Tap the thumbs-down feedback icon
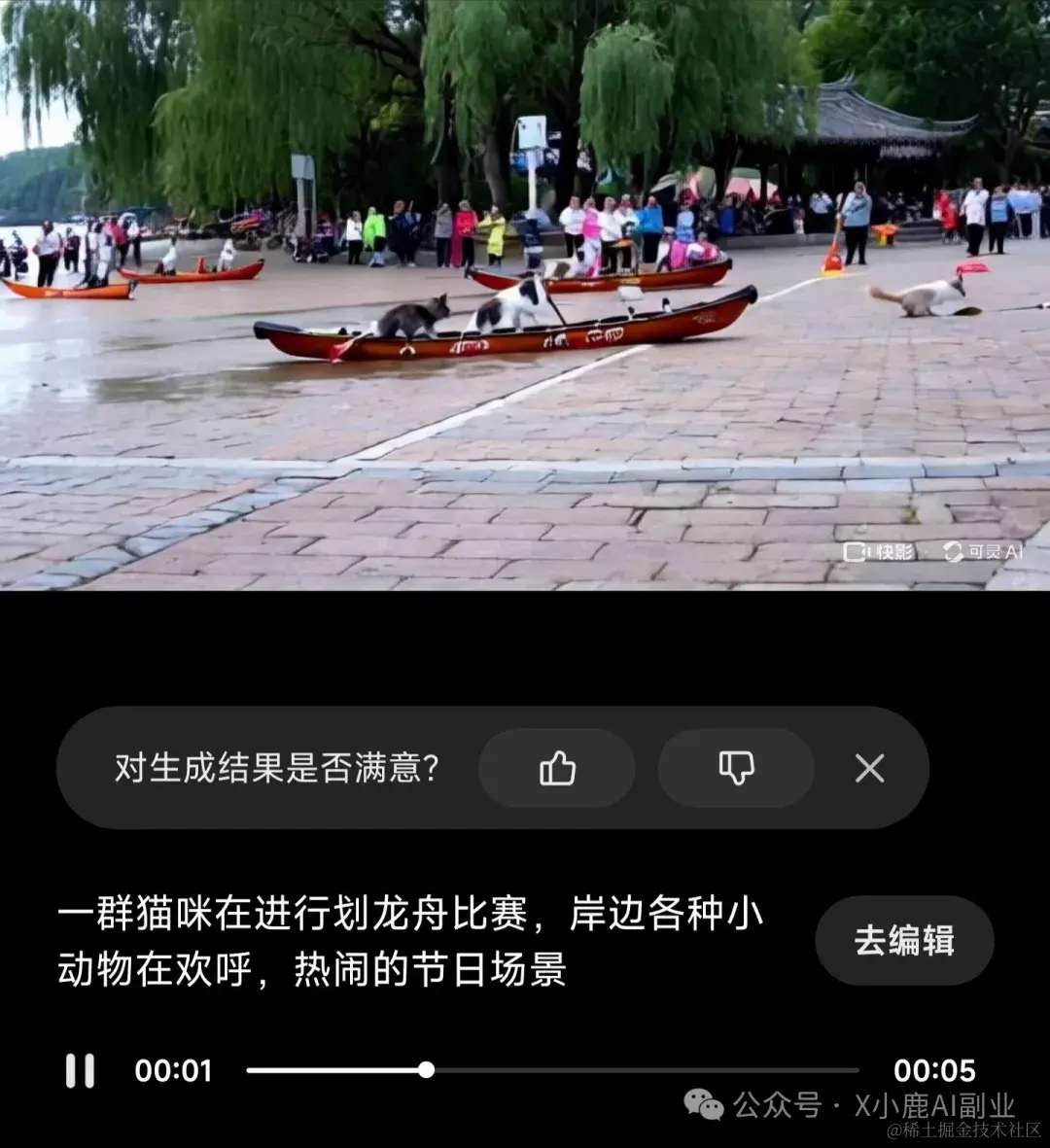Viewport: 1050px width, 1148px height. (736, 768)
